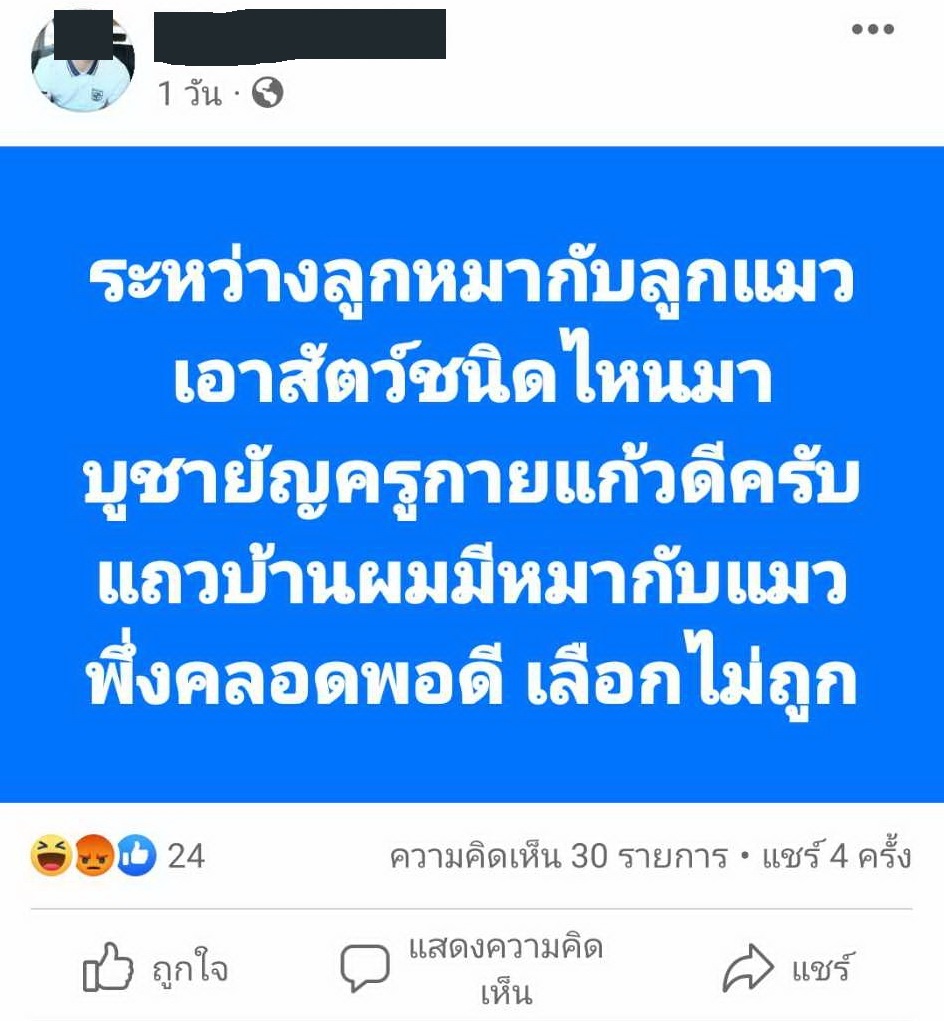This screenshot has height=1021, width=944.
Task: View the 24 reactions list
Action: tap(118, 856)
